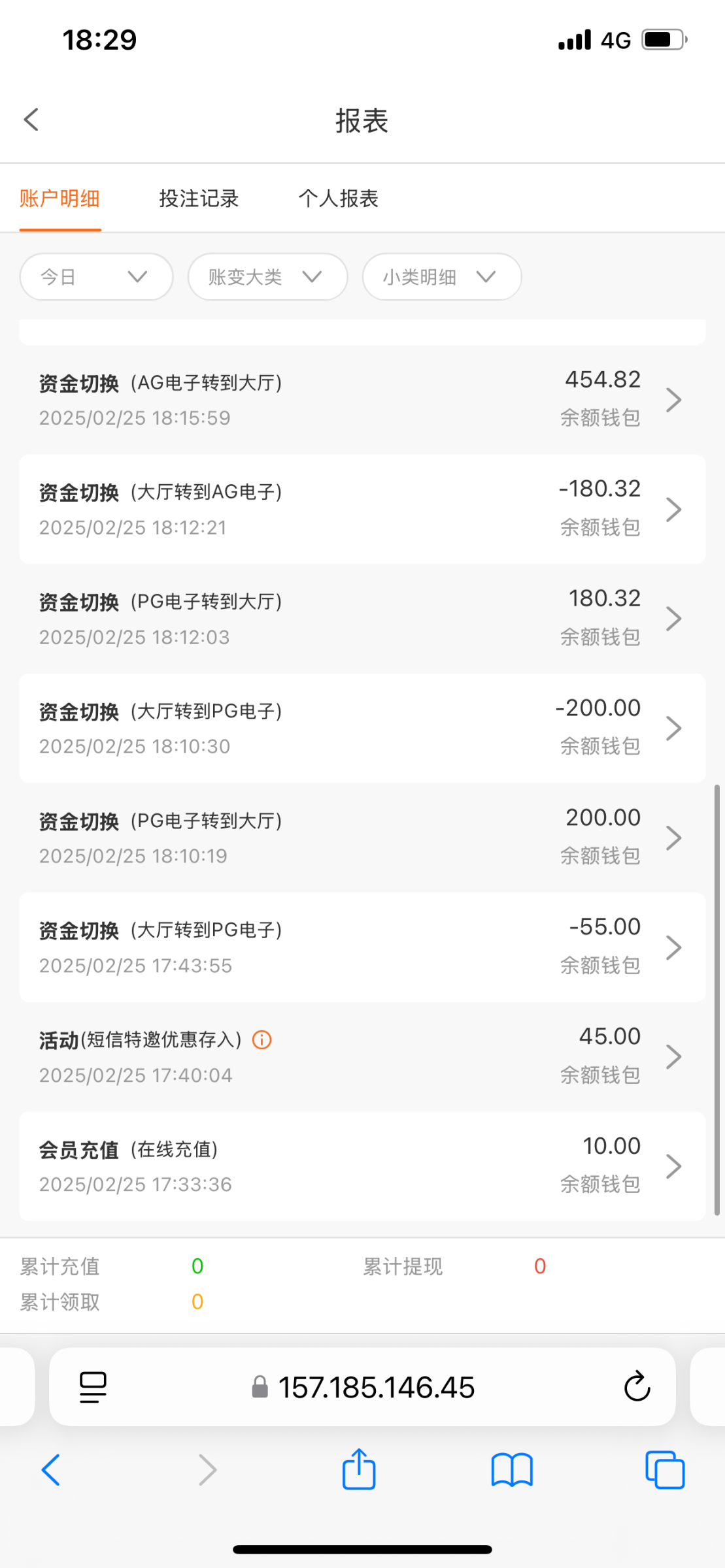Reload the page in the browser address bar
Screen dimensions: 725x1568
(x=637, y=1386)
